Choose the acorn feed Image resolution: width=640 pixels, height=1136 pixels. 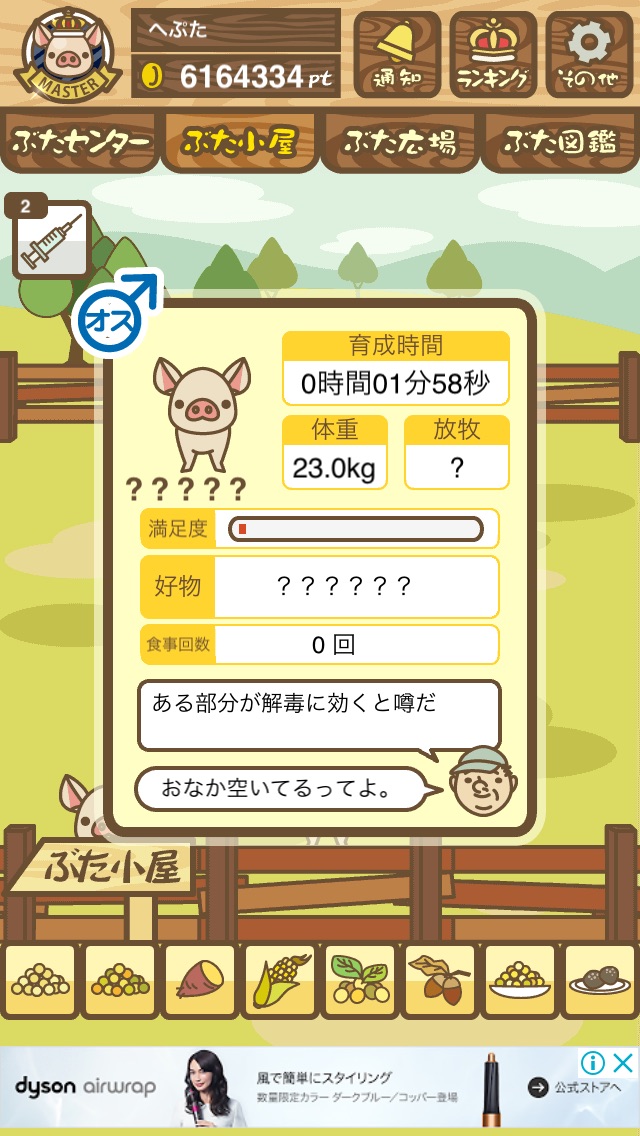439,982
